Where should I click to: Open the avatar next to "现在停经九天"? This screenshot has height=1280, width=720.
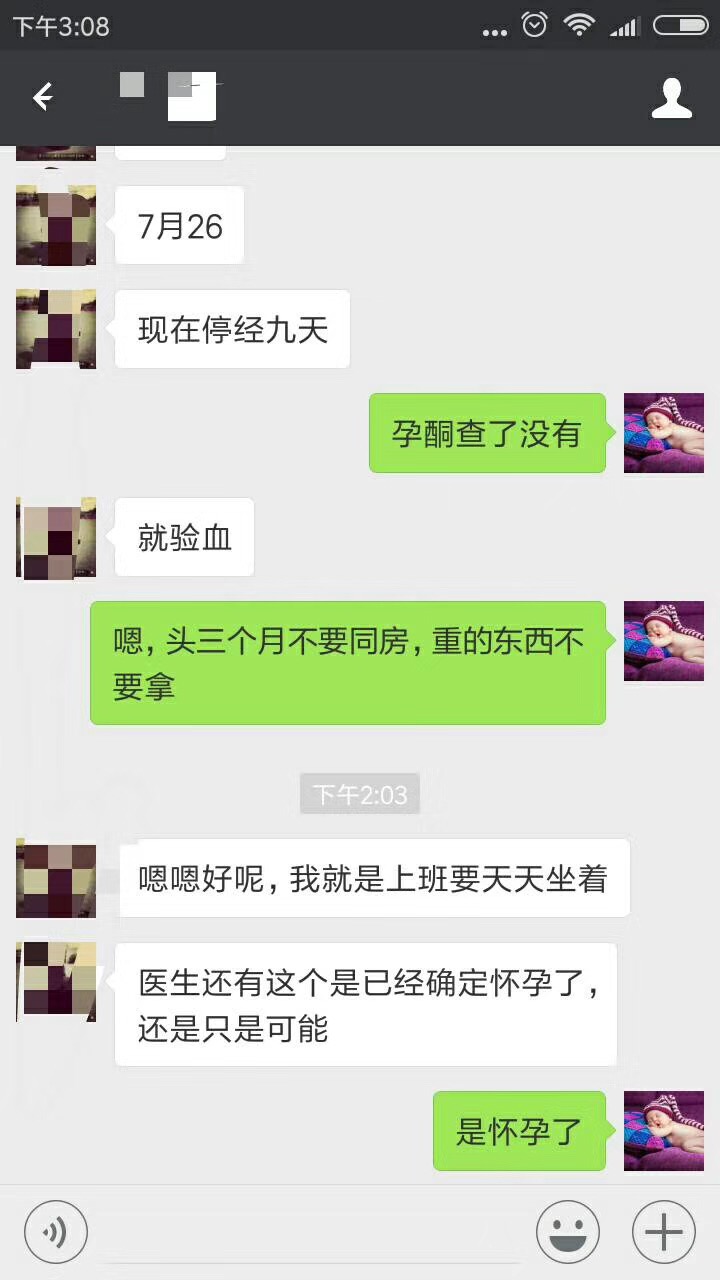tap(56, 329)
